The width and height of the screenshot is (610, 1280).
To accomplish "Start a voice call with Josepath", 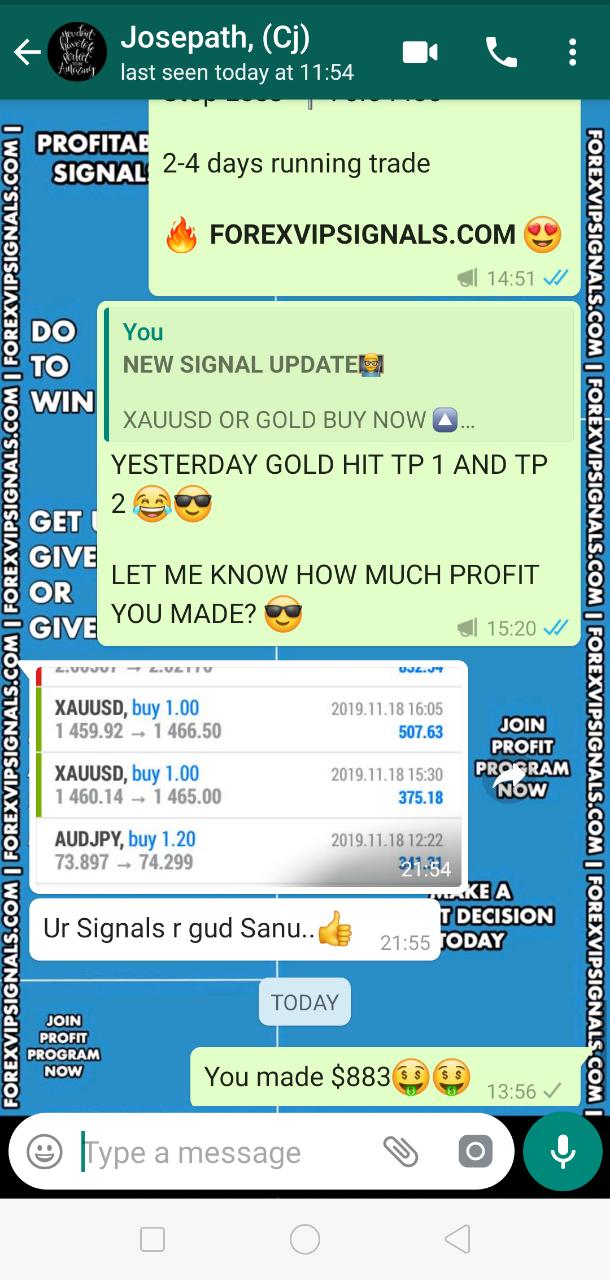I will pos(500,52).
